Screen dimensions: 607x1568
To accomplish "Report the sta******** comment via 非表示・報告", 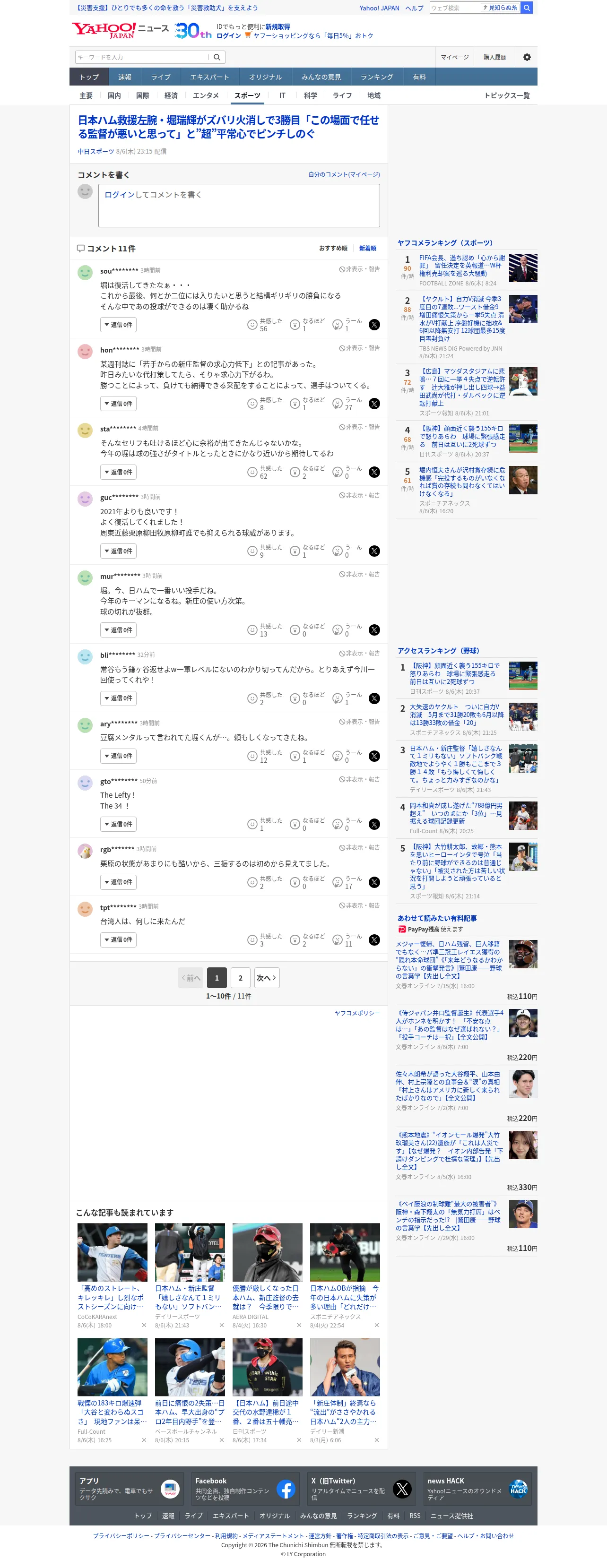I will pos(359,427).
